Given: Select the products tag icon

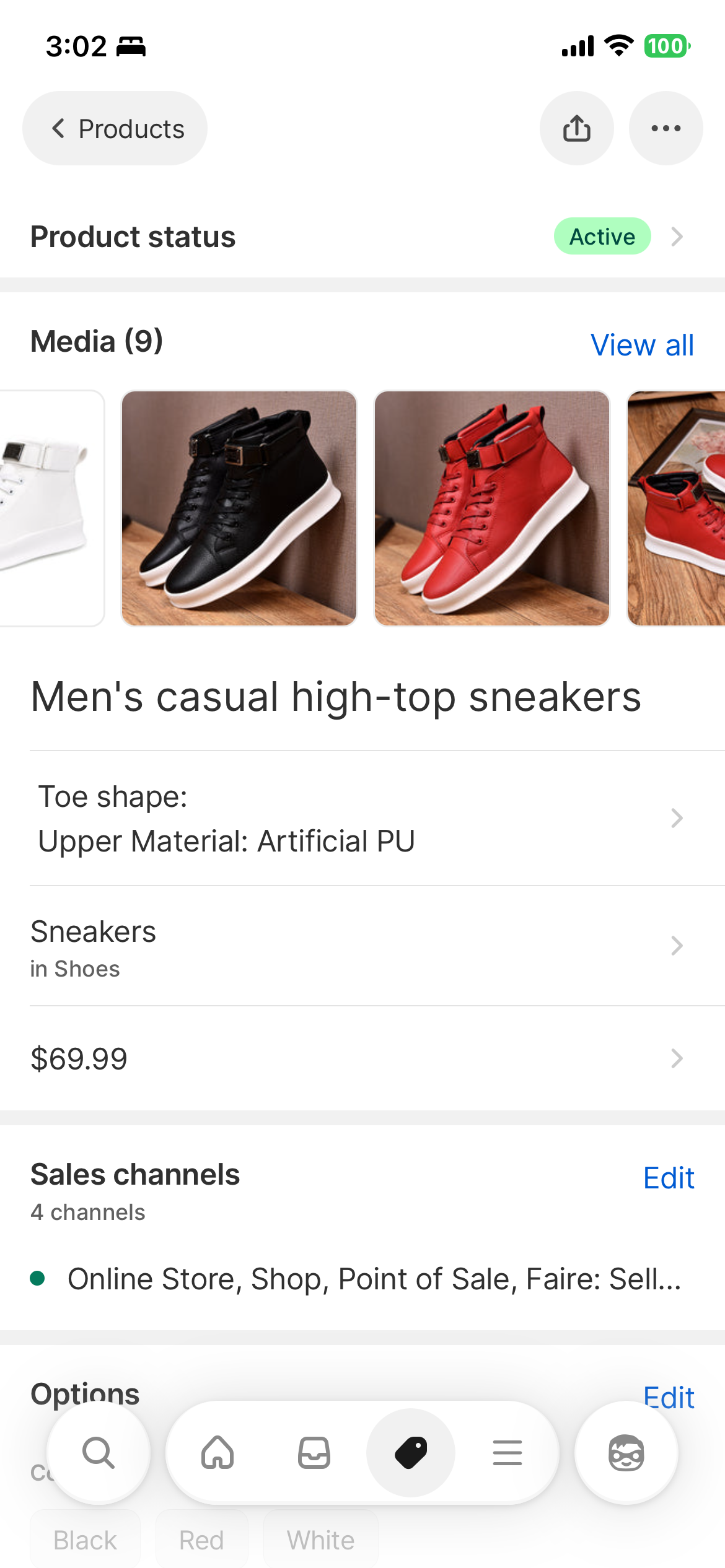Looking at the screenshot, I should [410, 1453].
